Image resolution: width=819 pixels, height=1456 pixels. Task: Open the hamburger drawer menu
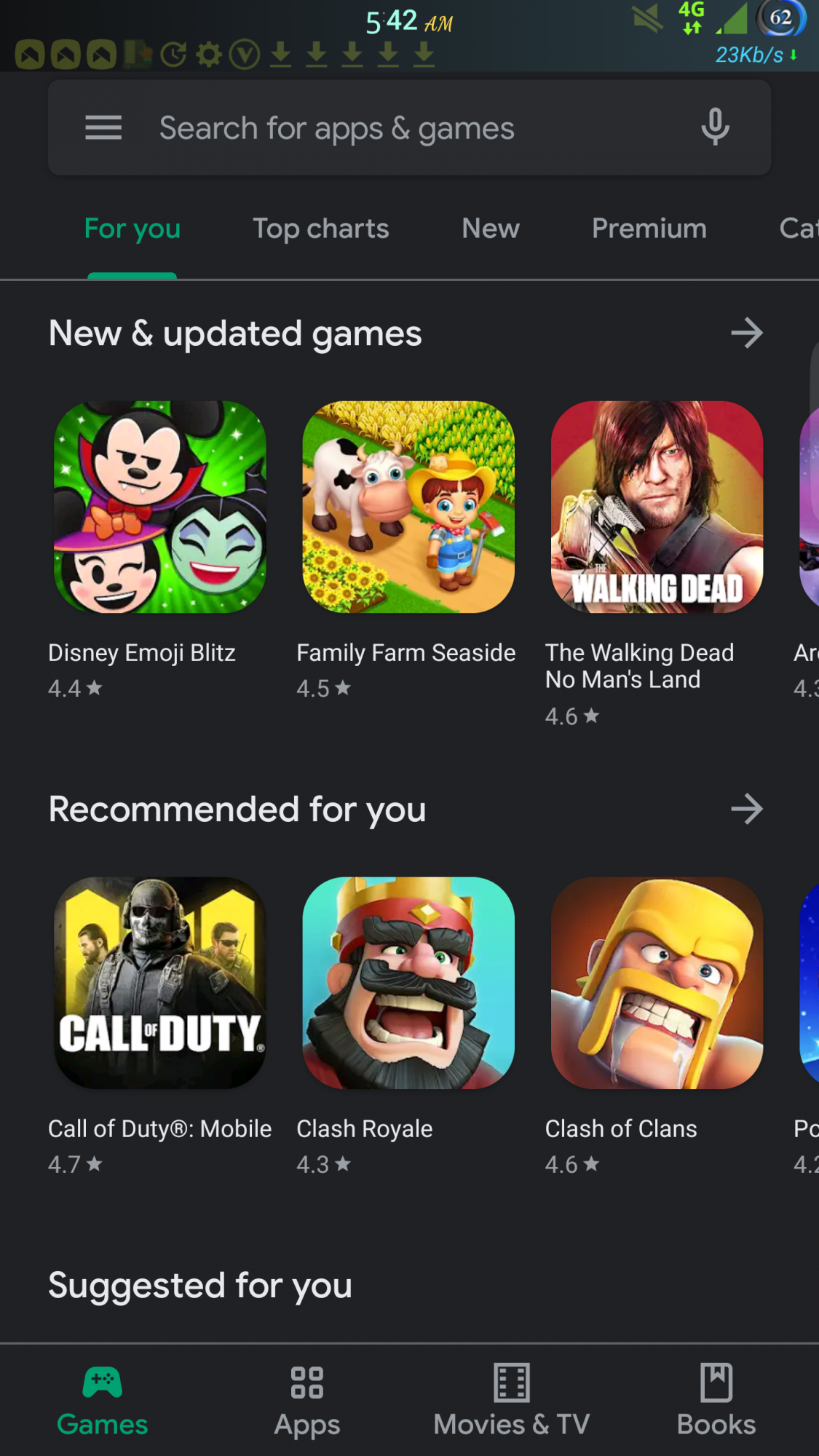click(x=103, y=128)
